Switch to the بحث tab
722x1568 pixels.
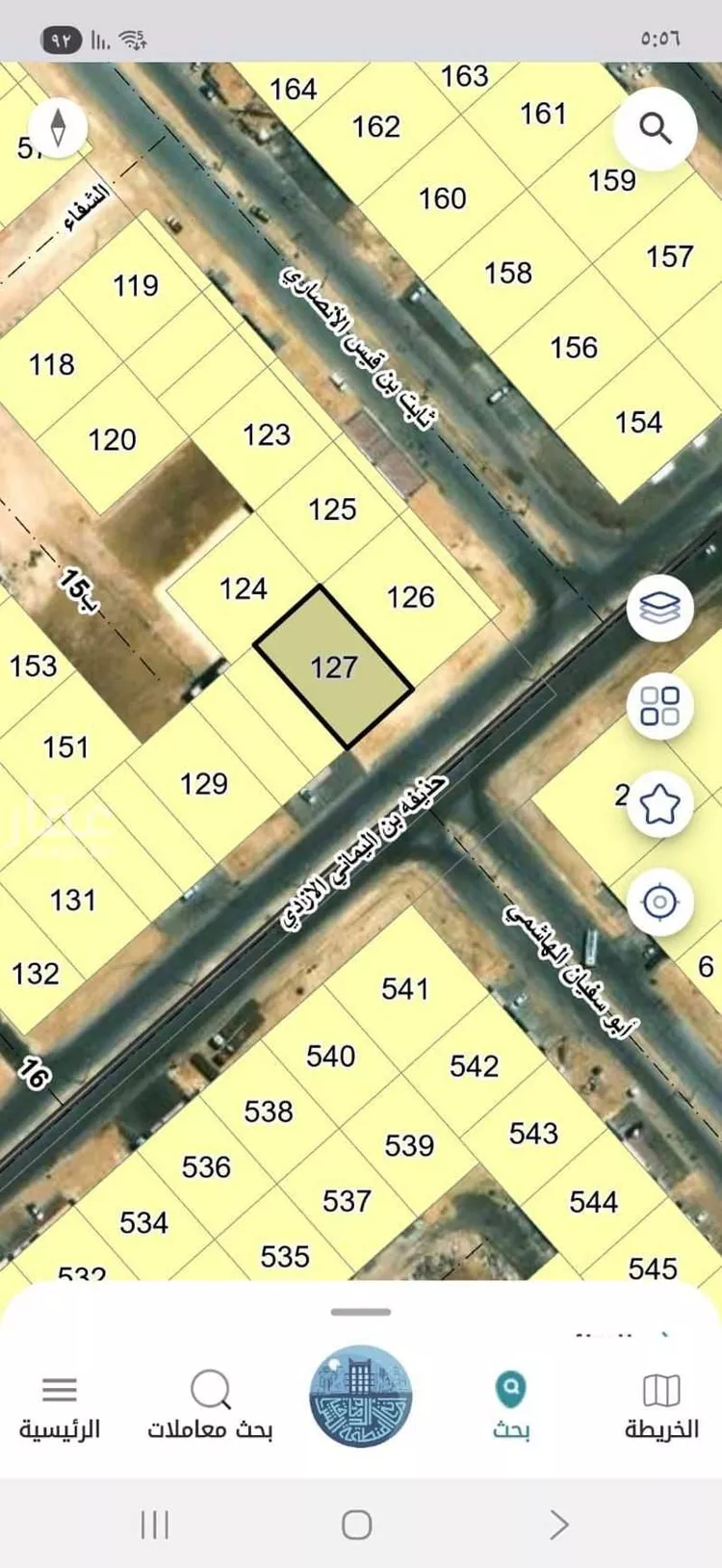pyautogui.click(x=511, y=1406)
